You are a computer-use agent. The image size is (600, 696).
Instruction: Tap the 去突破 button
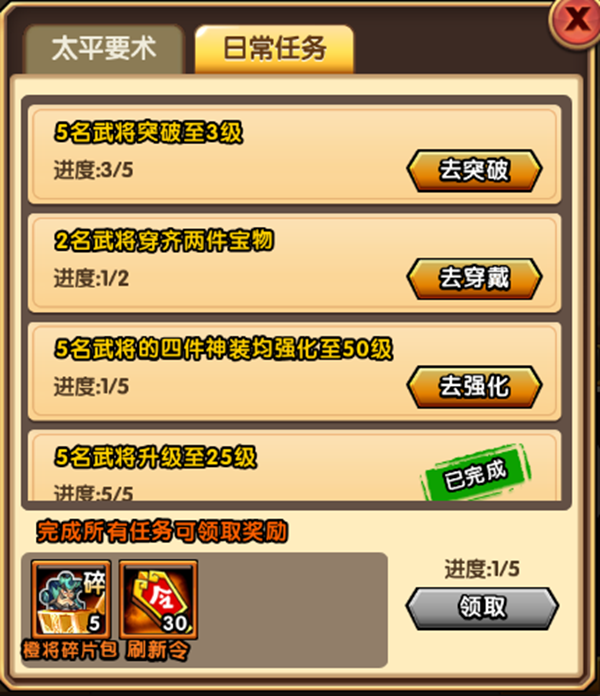[474, 171]
